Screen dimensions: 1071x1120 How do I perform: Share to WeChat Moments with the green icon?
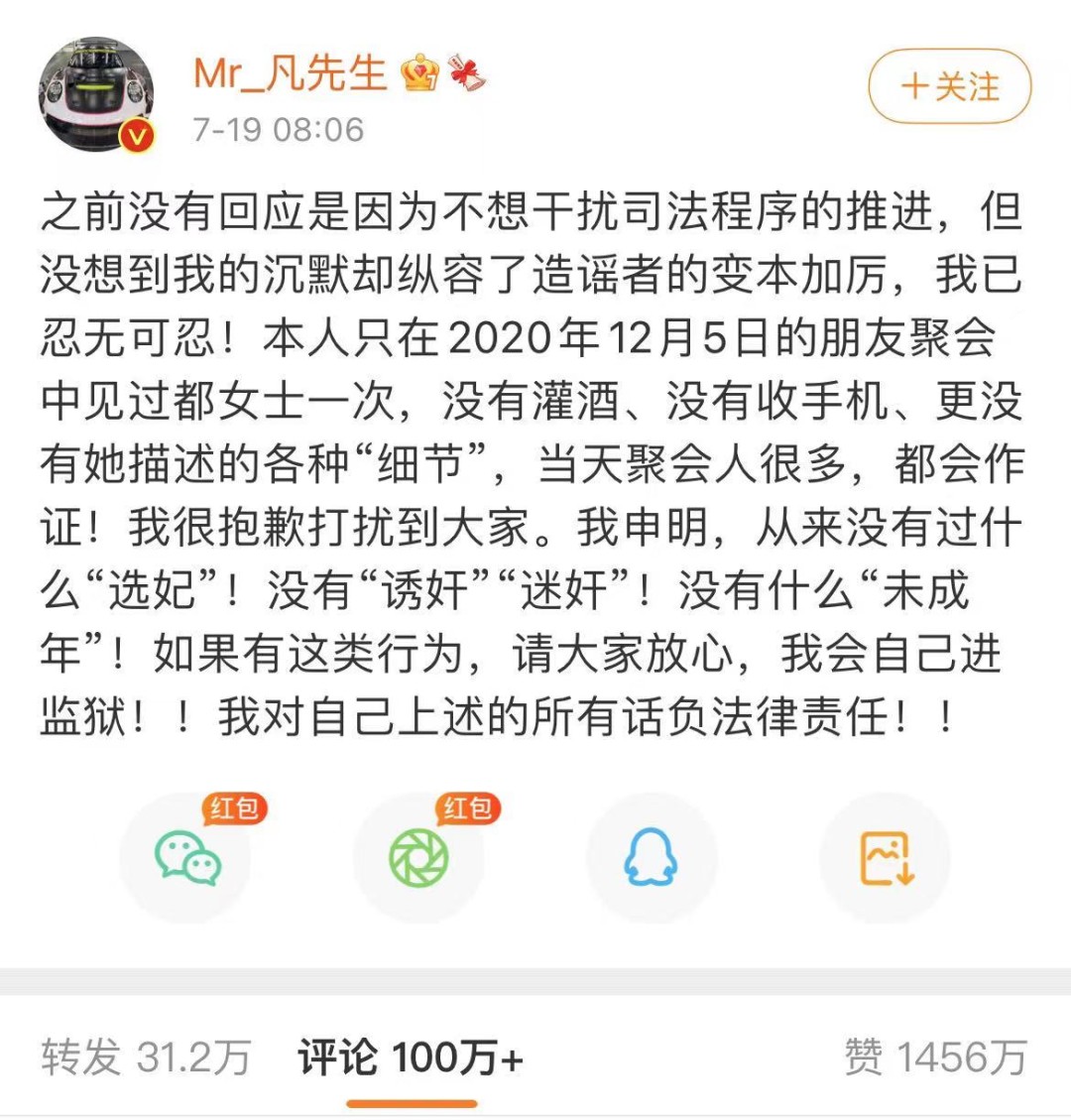419,859
